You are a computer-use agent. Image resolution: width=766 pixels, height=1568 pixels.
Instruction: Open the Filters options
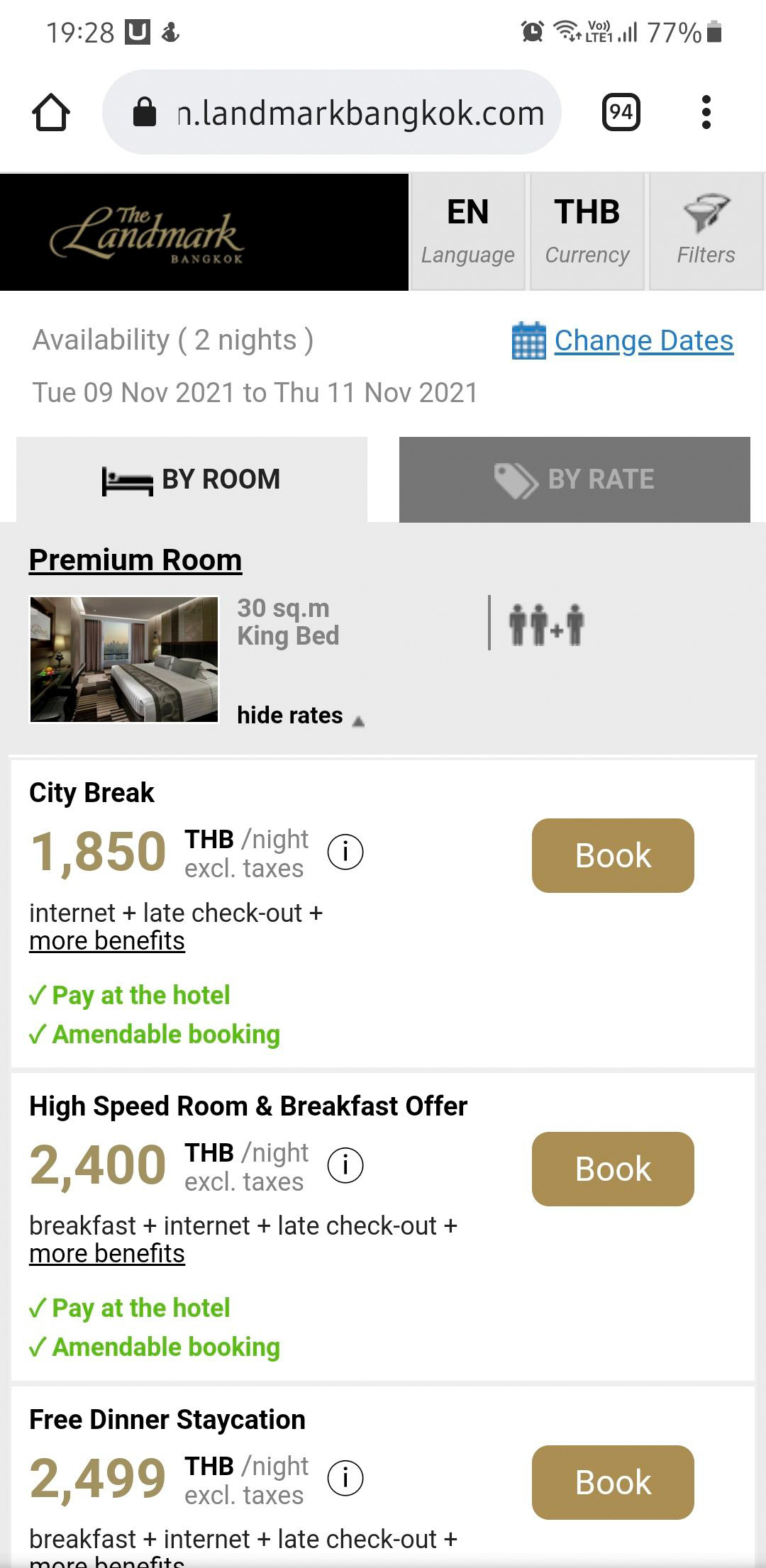(x=706, y=231)
